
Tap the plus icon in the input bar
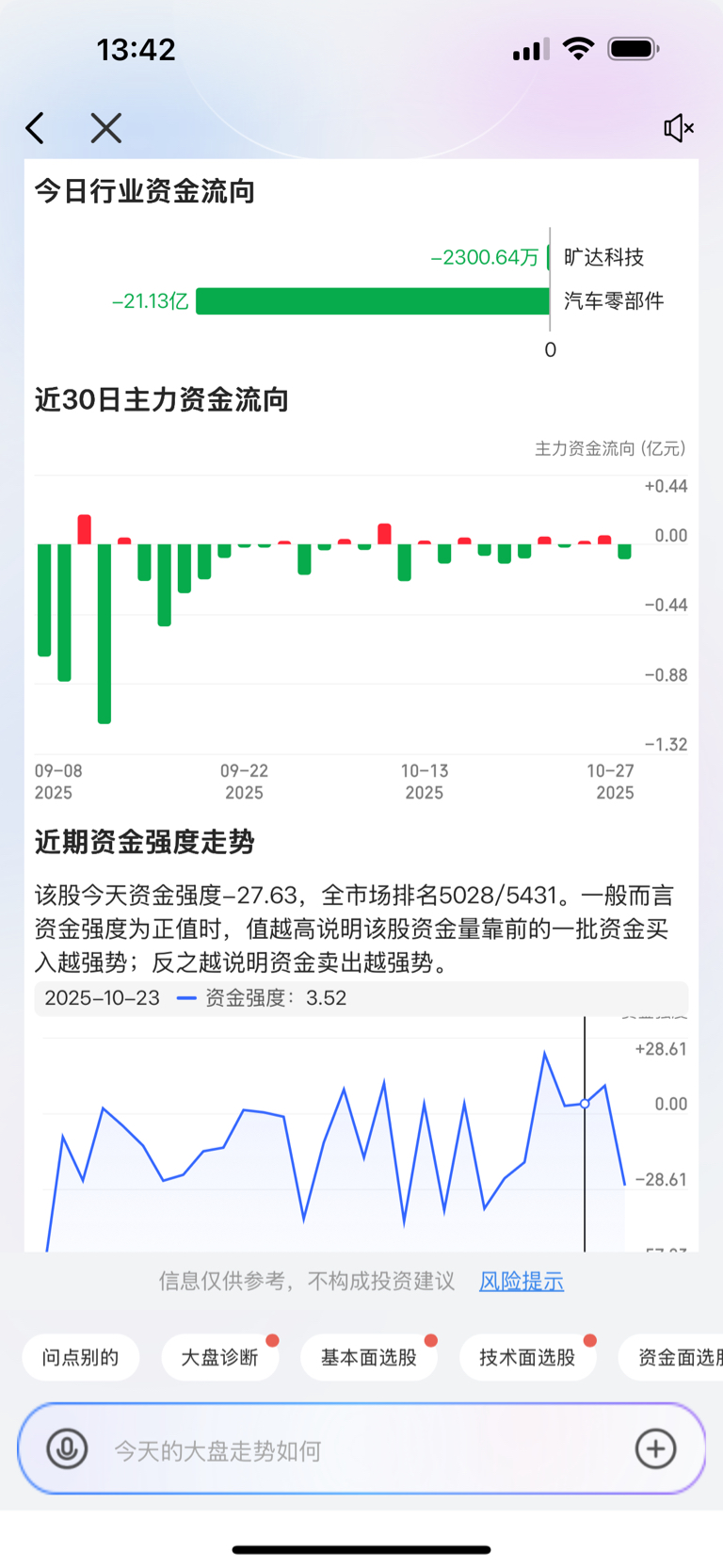pos(655,1449)
